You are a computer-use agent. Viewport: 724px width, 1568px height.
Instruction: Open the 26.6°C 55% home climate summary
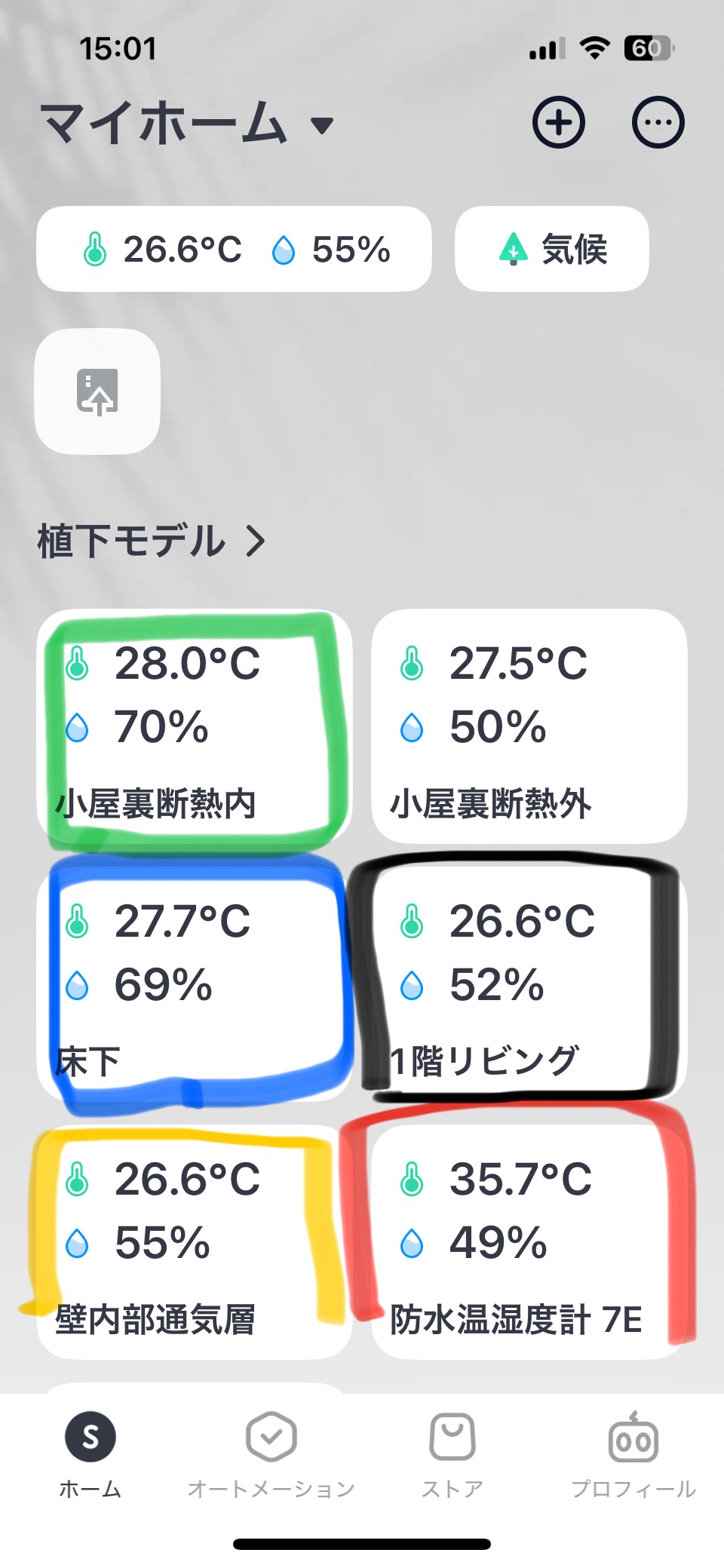coord(234,249)
